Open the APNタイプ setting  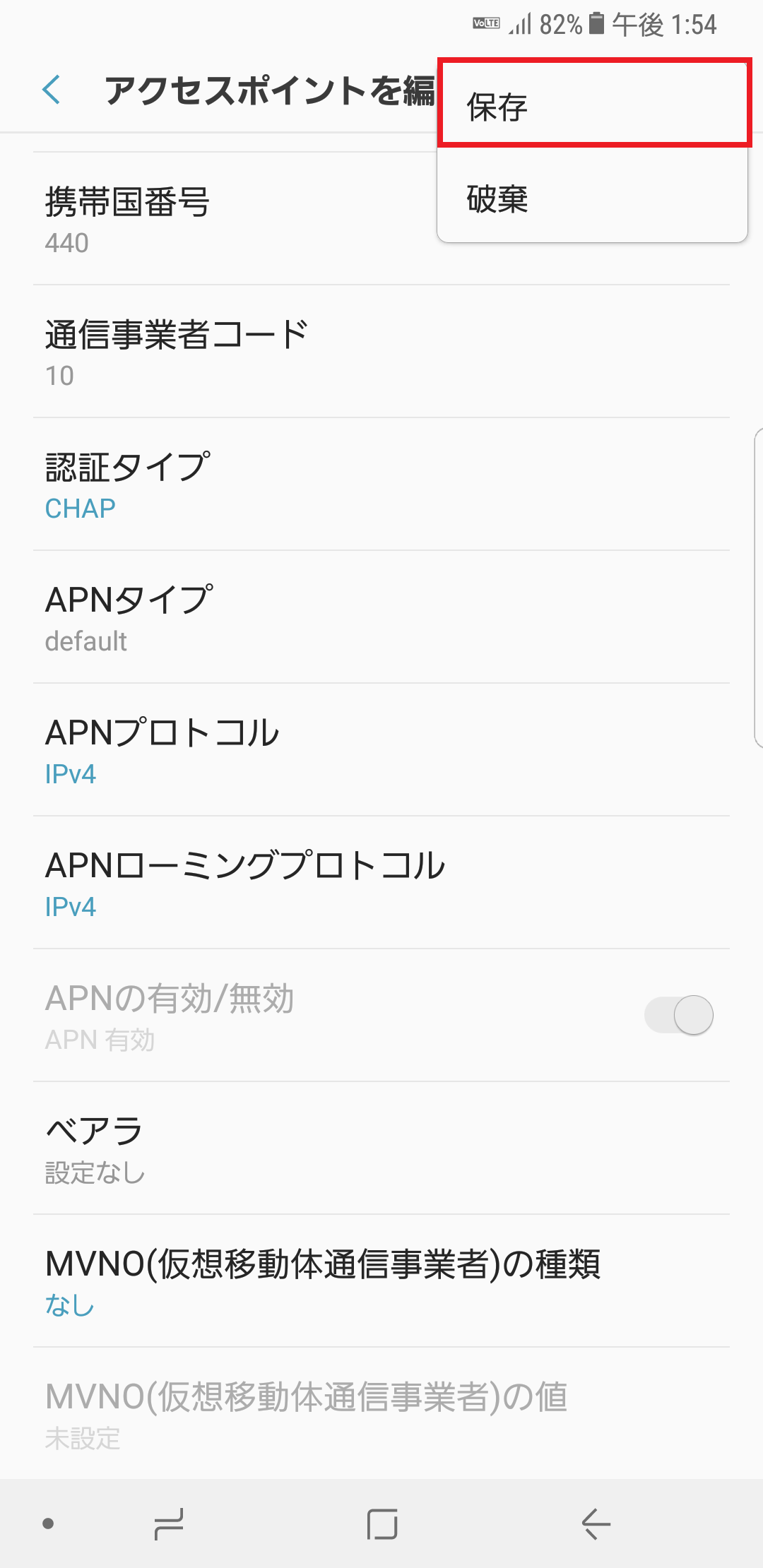click(x=283, y=617)
